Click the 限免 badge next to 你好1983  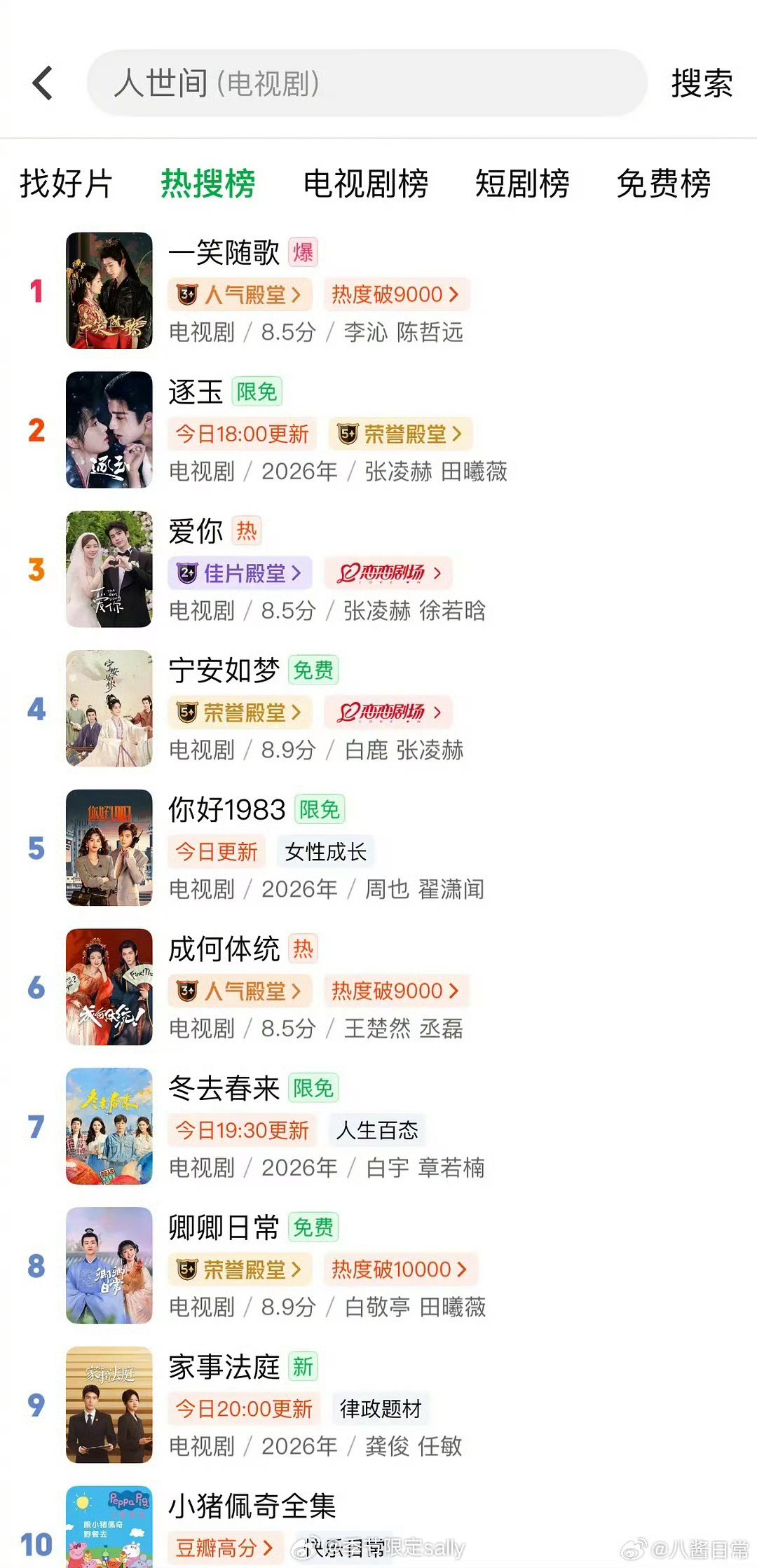[321, 809]
